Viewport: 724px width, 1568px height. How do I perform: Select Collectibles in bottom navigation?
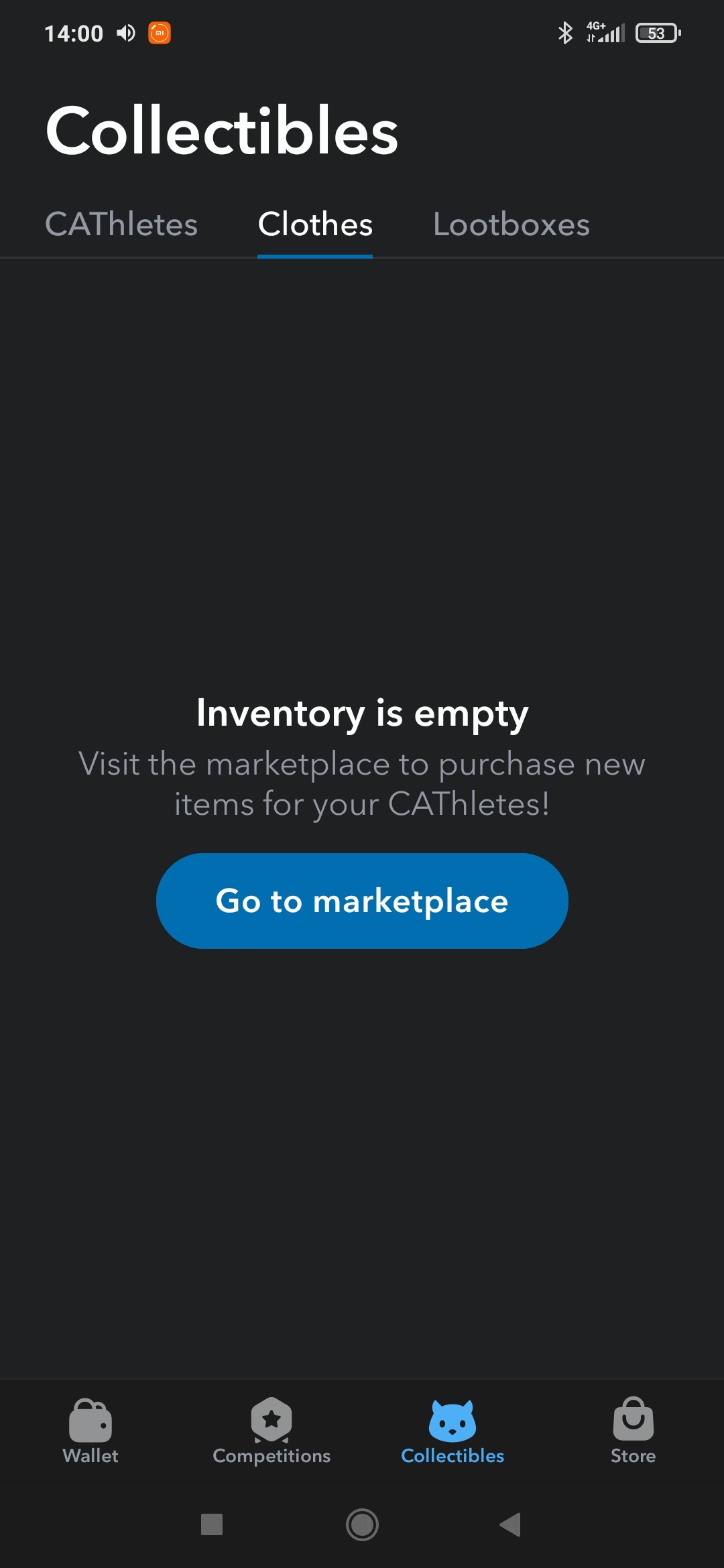click(452, 1431)
